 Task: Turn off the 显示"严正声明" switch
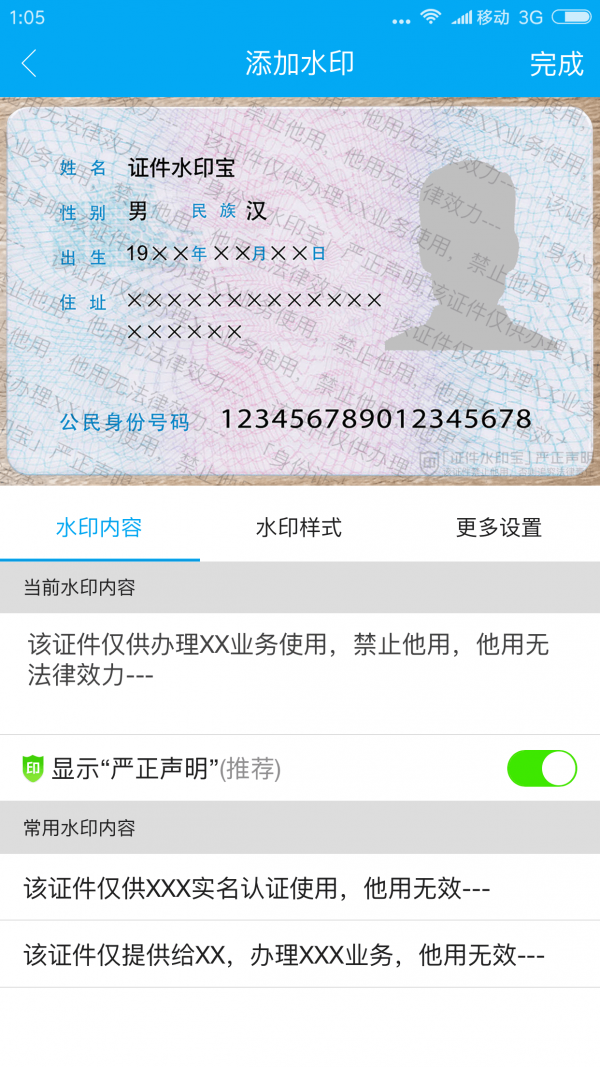(542, 768)
